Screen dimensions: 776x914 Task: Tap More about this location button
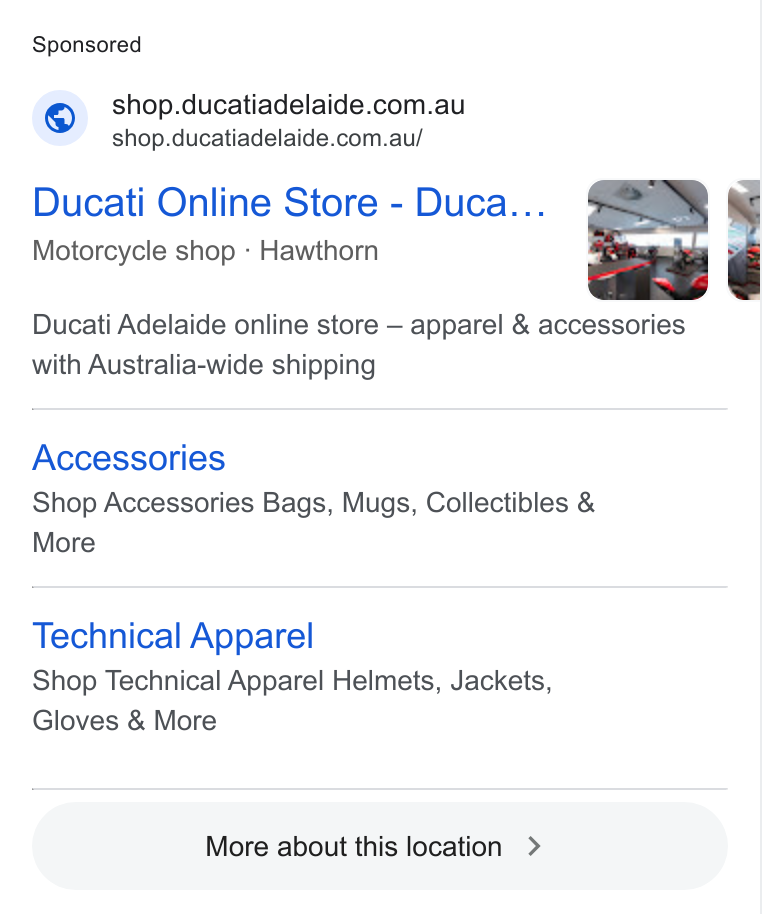pyautogui.click(x=380, y=846)
